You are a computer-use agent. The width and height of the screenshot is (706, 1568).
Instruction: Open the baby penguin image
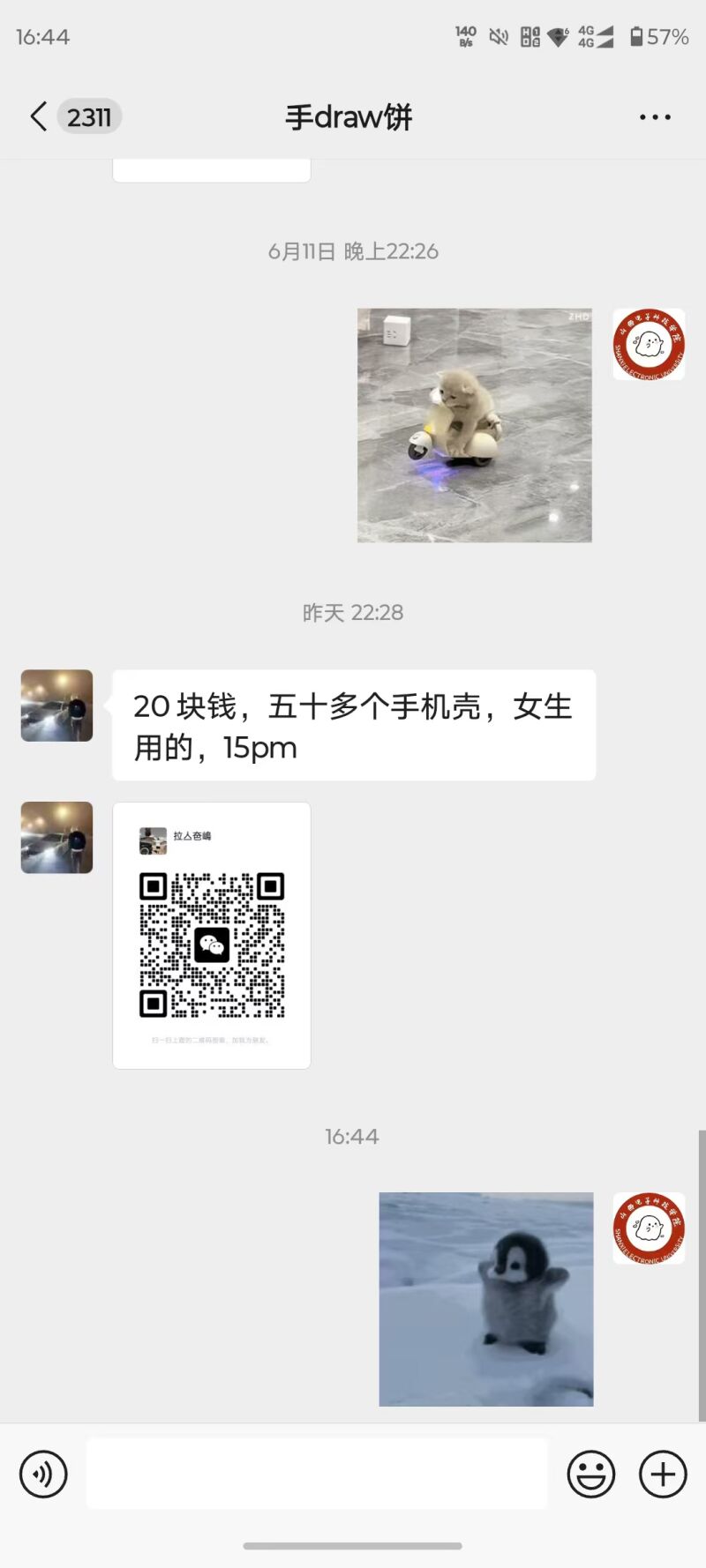[486, 1298]
